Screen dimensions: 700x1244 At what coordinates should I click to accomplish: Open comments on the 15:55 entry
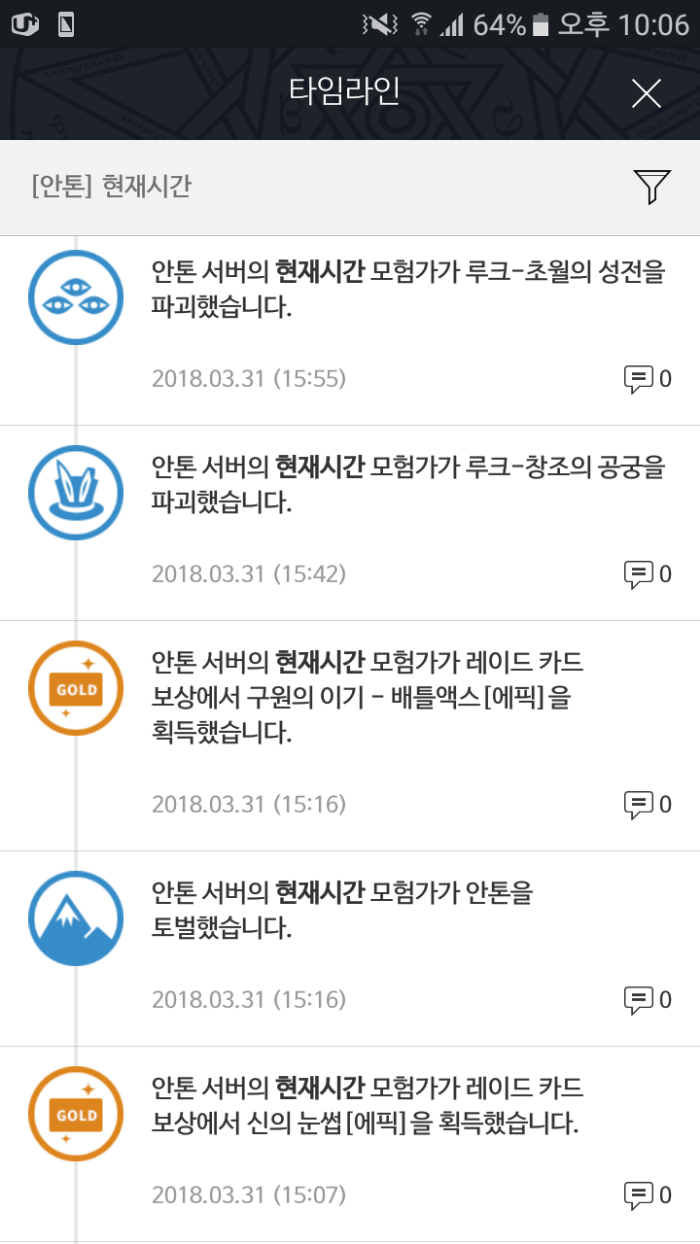click(x=647, y=379)
